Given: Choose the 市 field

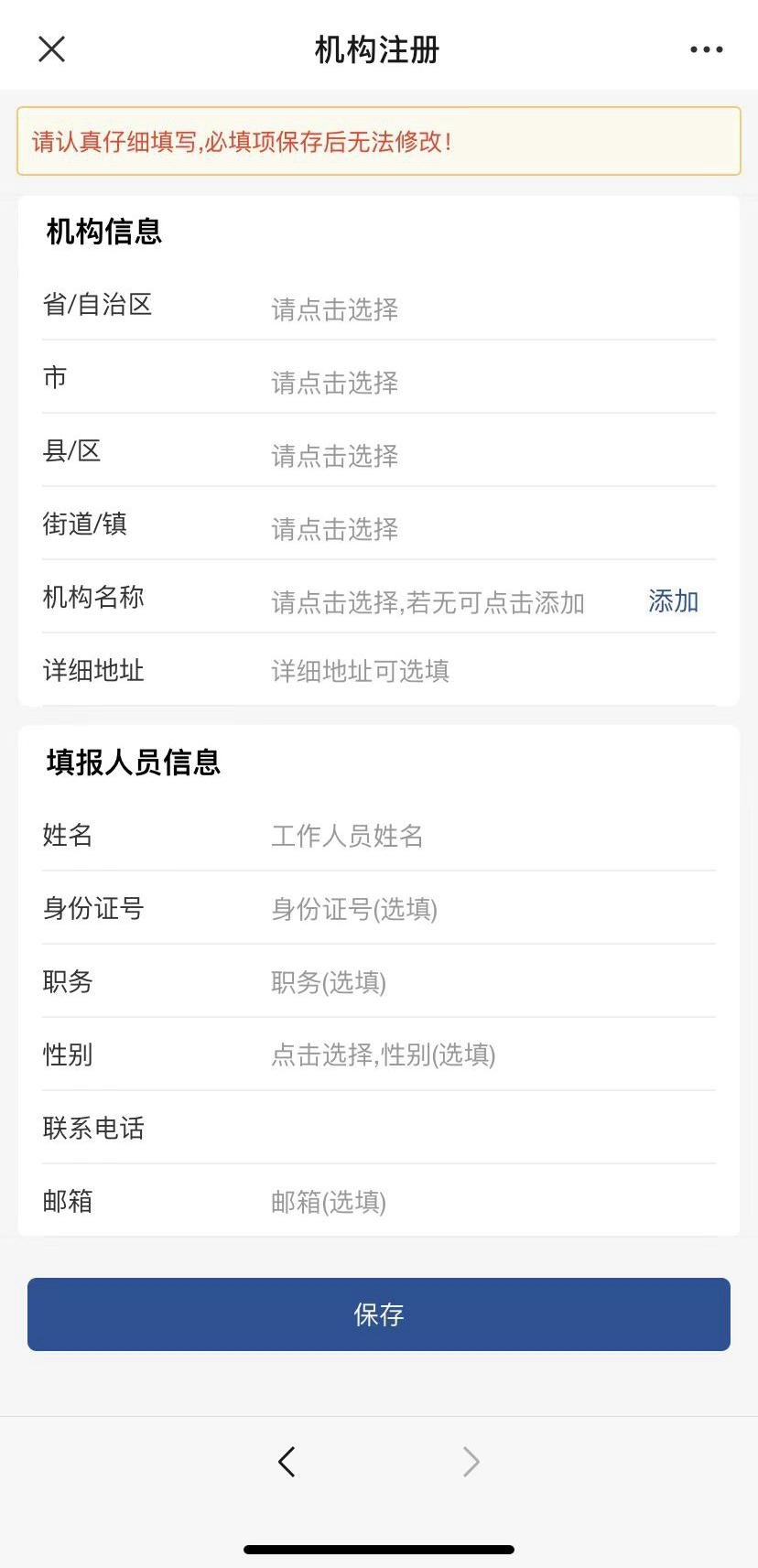Looking at the screenshot, I should tap(335, 383).
